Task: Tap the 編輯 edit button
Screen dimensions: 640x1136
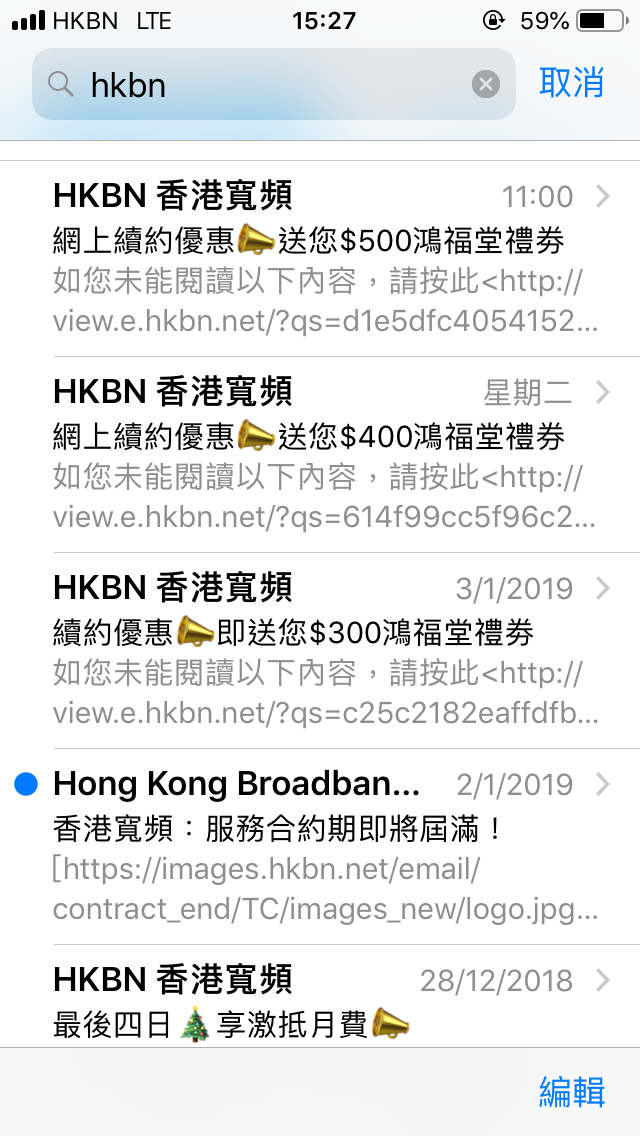Action: pyautogui.click(x=571, y=1092)
